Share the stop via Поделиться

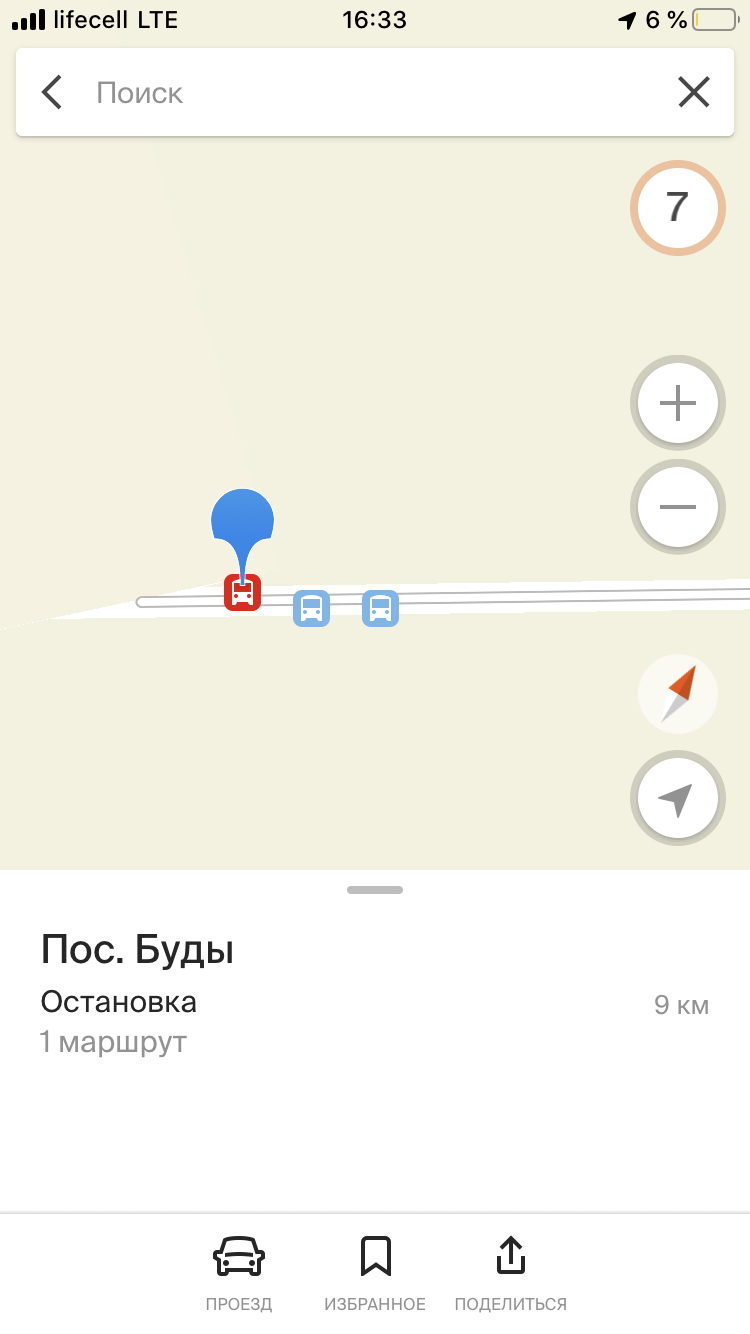click(510, 1273)
